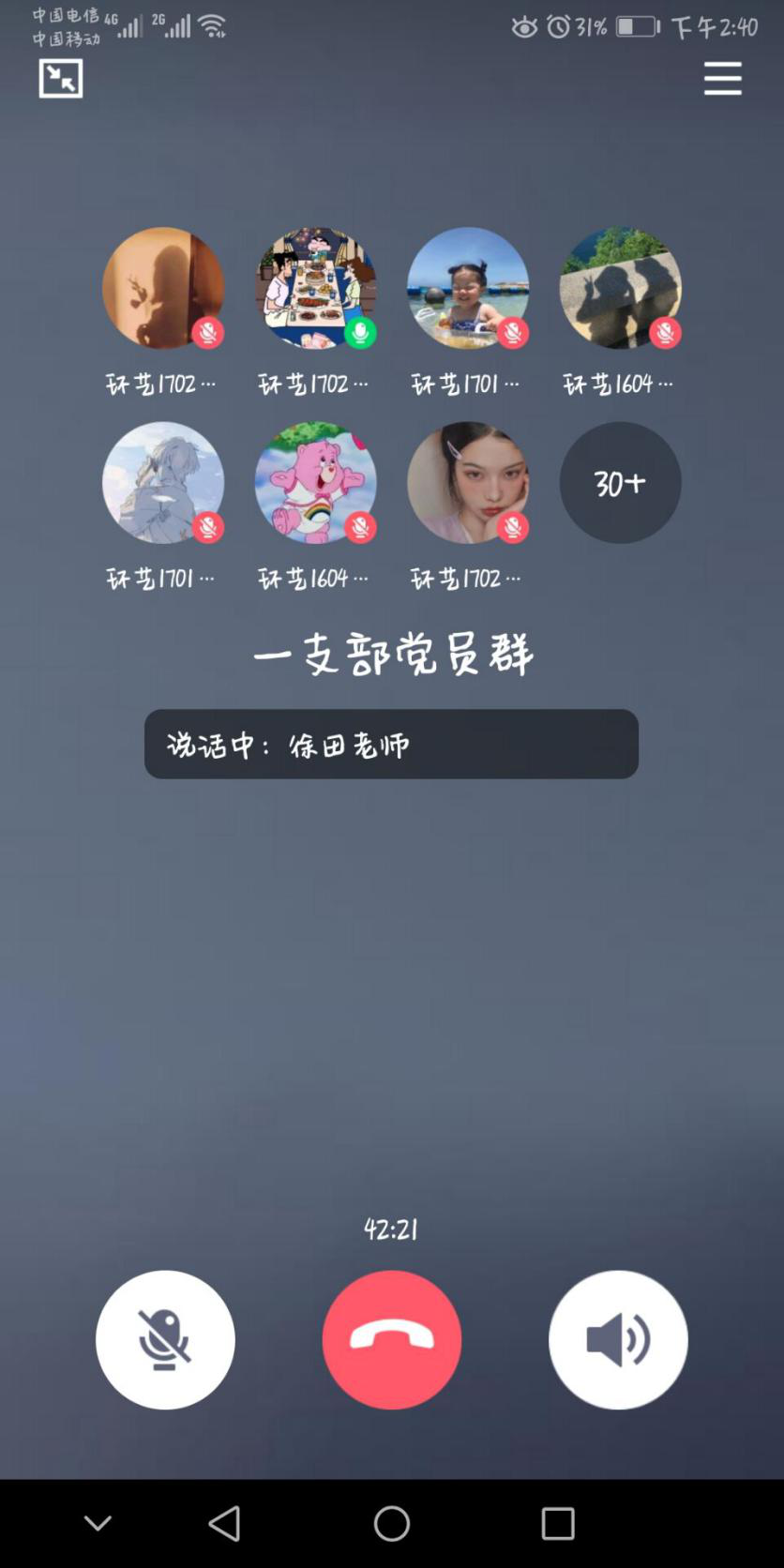This screenshot has height=1568, width=784.
Task: Open the hamburger menu
Action: [x=722, y=79]
